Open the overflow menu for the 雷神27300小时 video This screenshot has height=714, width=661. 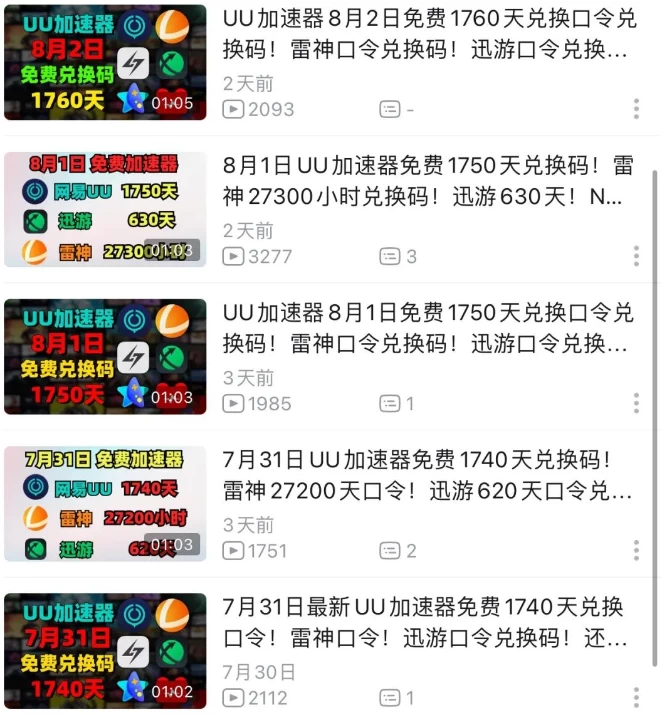click(x=636, y=256)
